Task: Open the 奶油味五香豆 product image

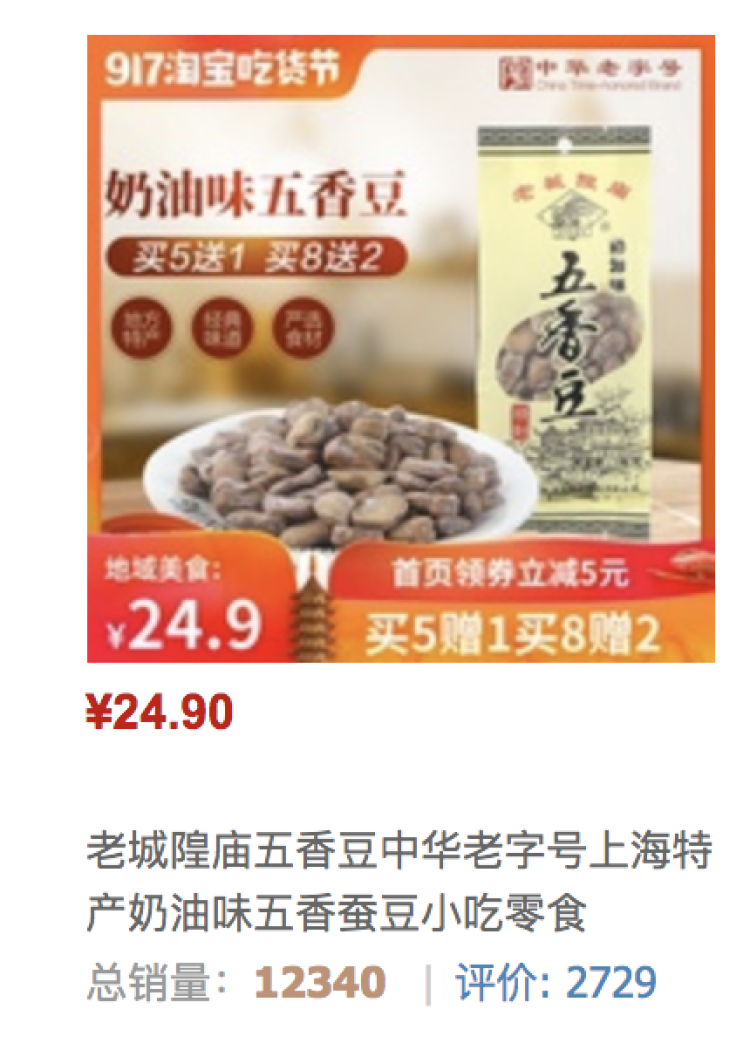Action: pos(400,349)
